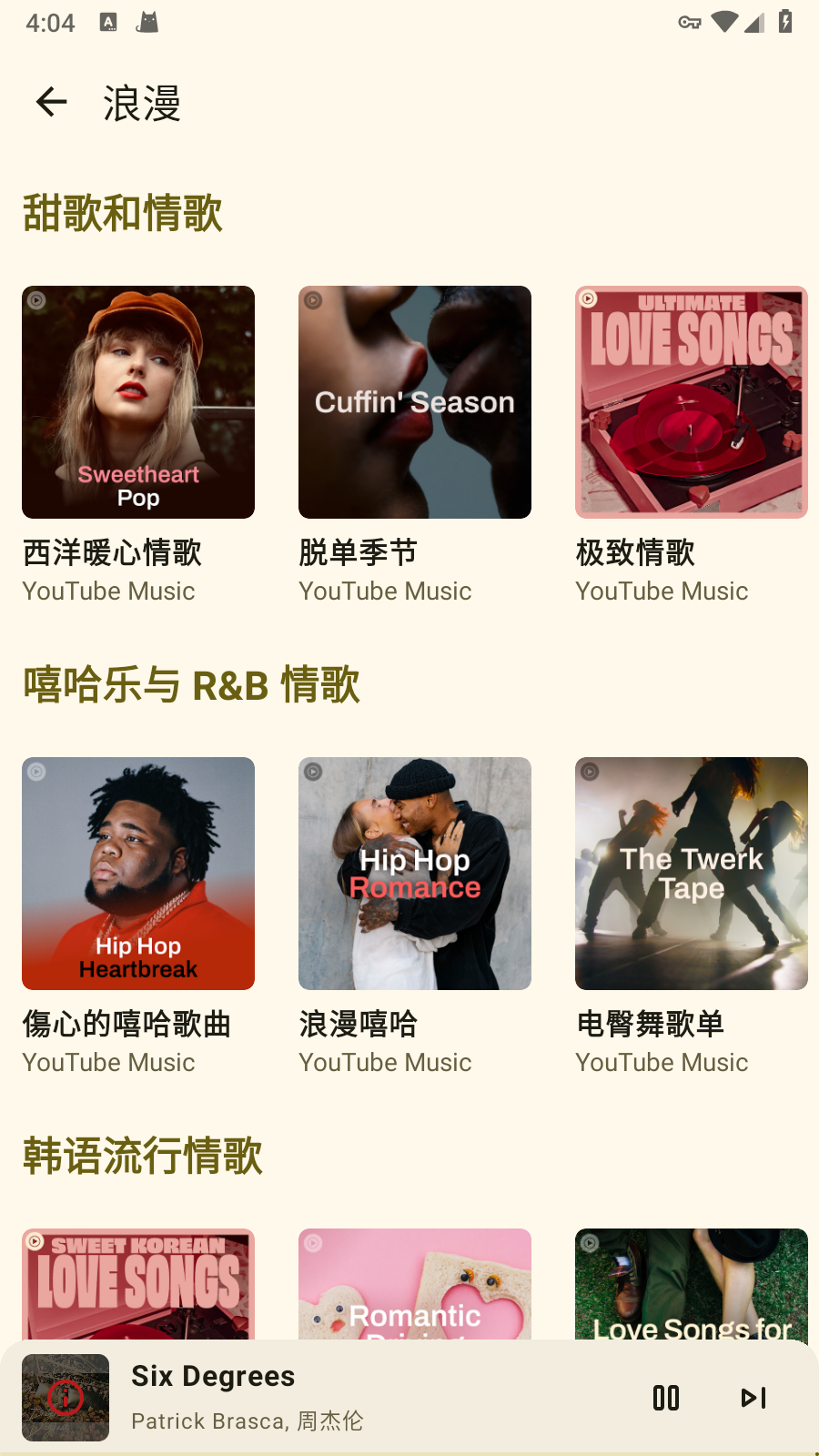Open the 极致情歌 Ultimate Love Songs playlist
The height and width of the screenshot is (1456, 819).
pos(692,402)
